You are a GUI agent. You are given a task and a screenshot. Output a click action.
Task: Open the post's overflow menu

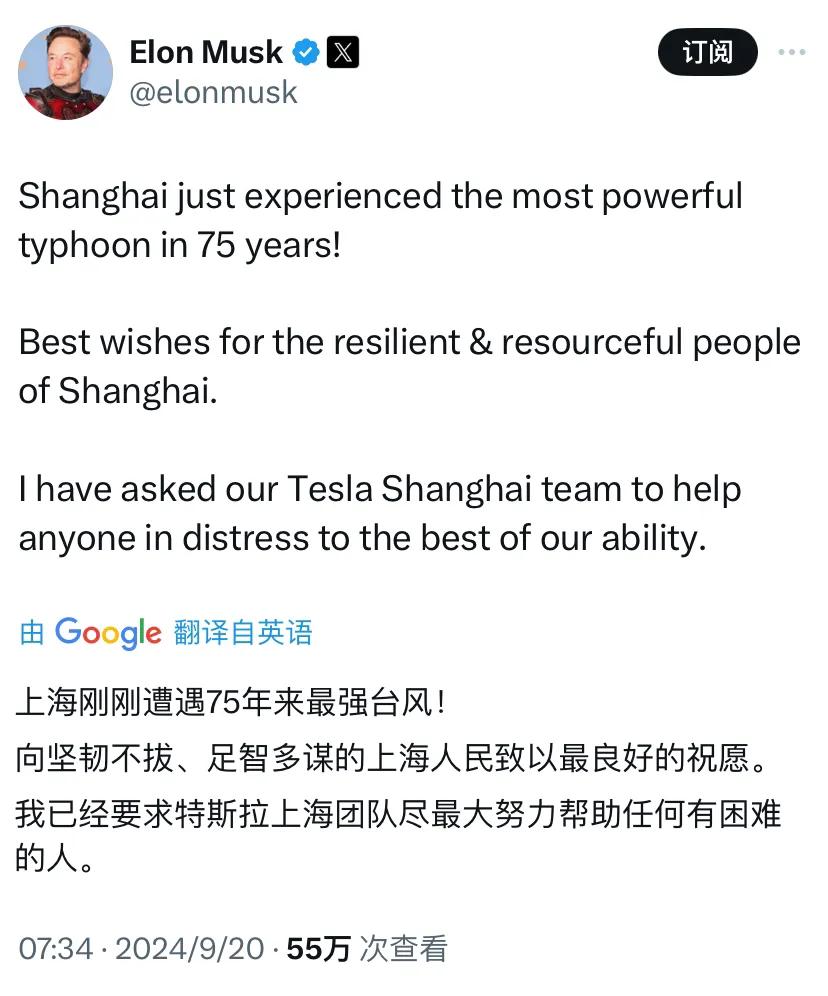coord(791,53)
